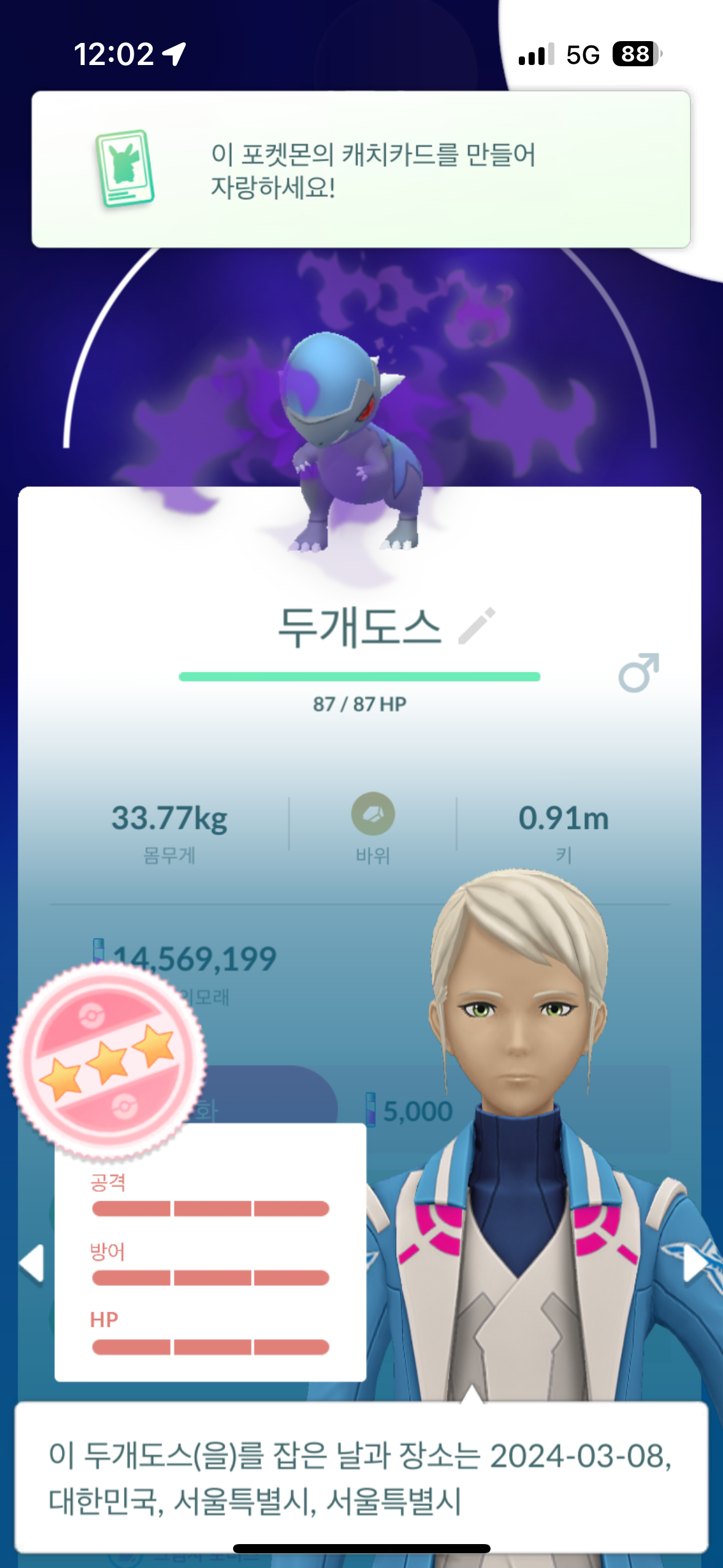The image size is (723, 1568).
Task: Go to the previous Pokémon with left arrow
Action: (32, 1263)
